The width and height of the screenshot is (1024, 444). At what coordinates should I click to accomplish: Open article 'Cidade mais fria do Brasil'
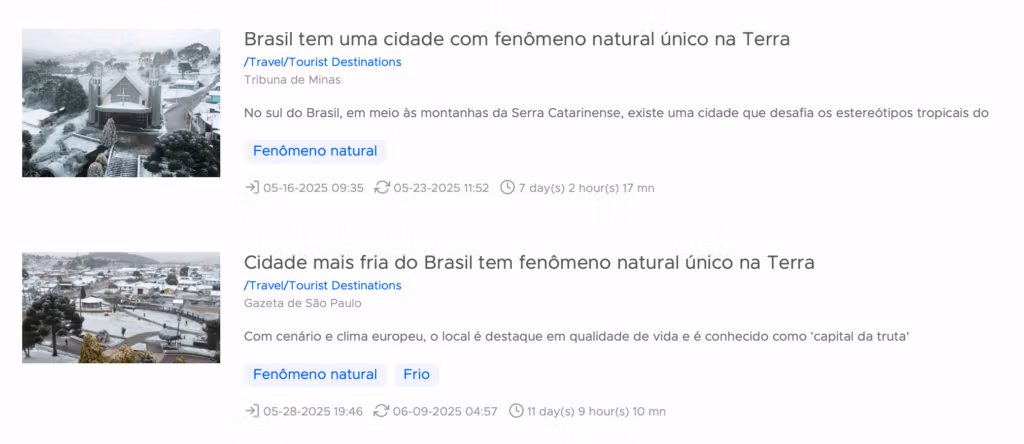coord(529,263)
